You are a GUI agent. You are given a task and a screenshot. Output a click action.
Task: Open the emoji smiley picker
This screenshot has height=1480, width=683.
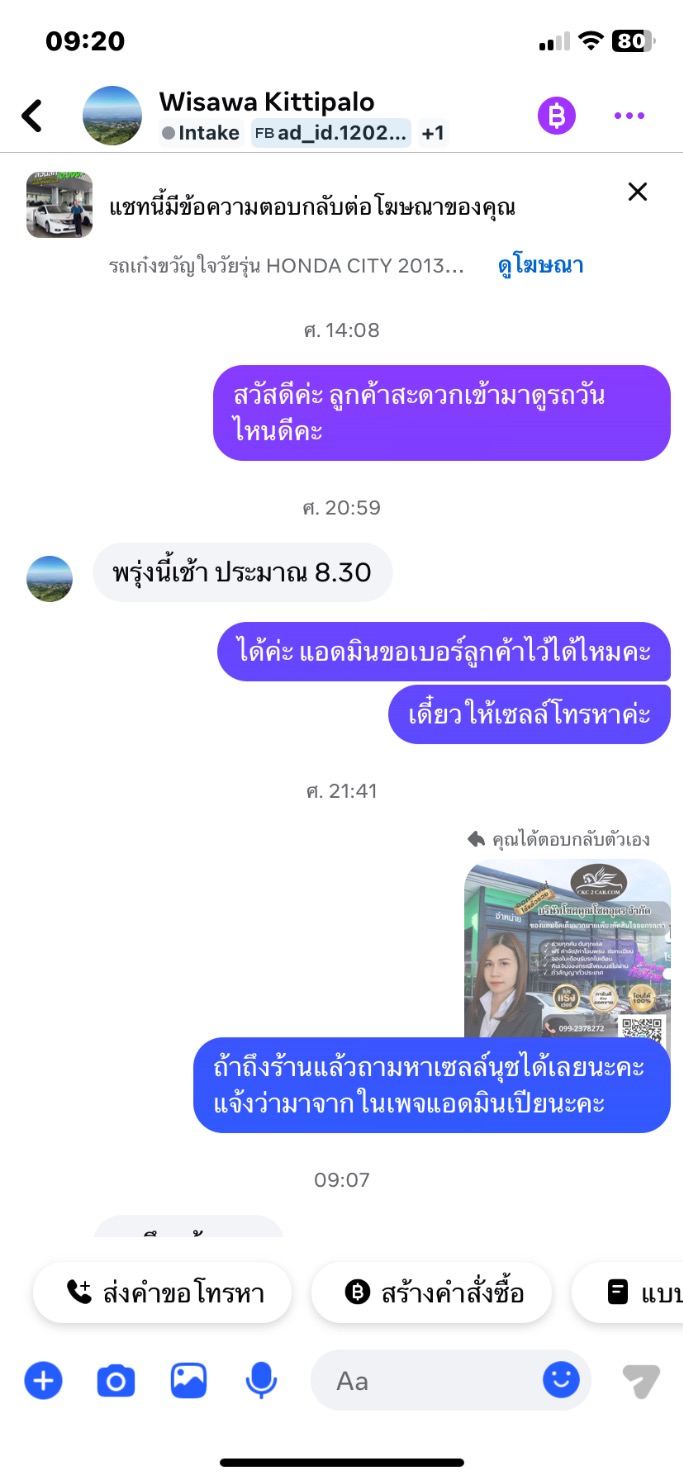[561, 1381]
